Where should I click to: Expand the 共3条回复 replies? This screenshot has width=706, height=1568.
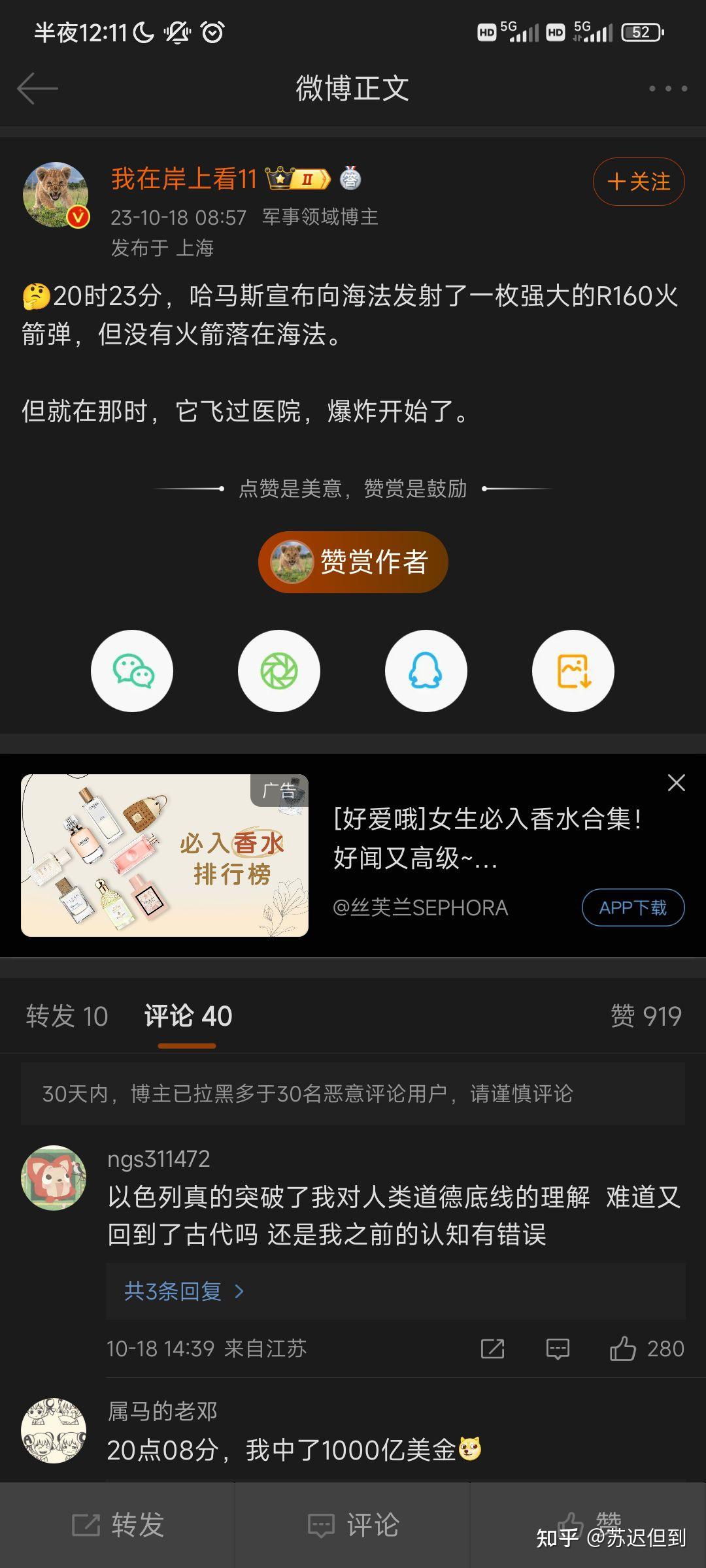(184, 1291)
